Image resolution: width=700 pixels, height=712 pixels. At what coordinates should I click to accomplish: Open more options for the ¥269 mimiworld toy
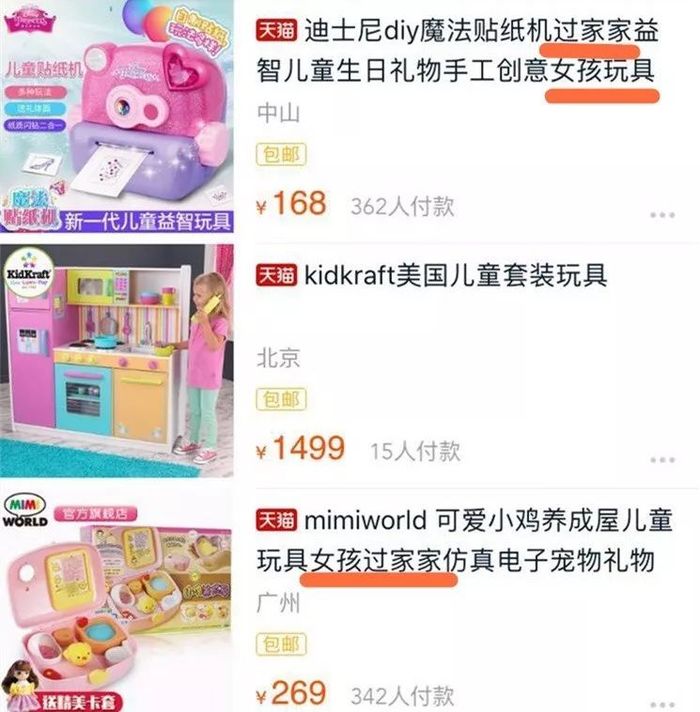tap(662, 698)
